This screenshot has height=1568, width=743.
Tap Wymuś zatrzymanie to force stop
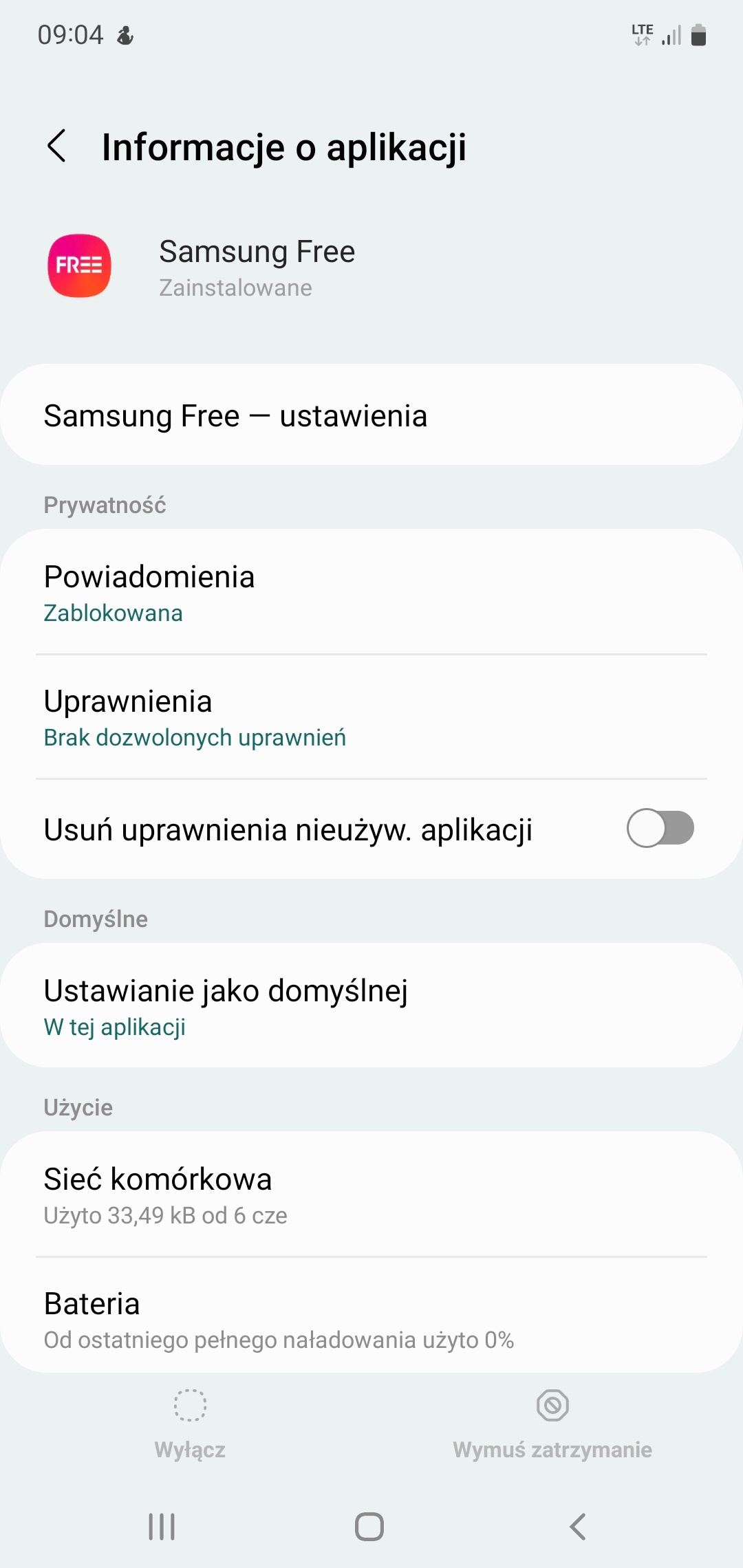click(552, 1422)
